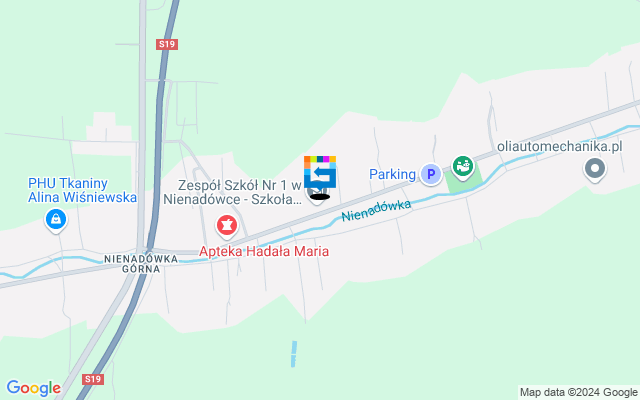Open the Zespół Szkół Nr 1 school label
Image resolution: width=640 pixels, height=400 pixels.
tap(236, 192)
